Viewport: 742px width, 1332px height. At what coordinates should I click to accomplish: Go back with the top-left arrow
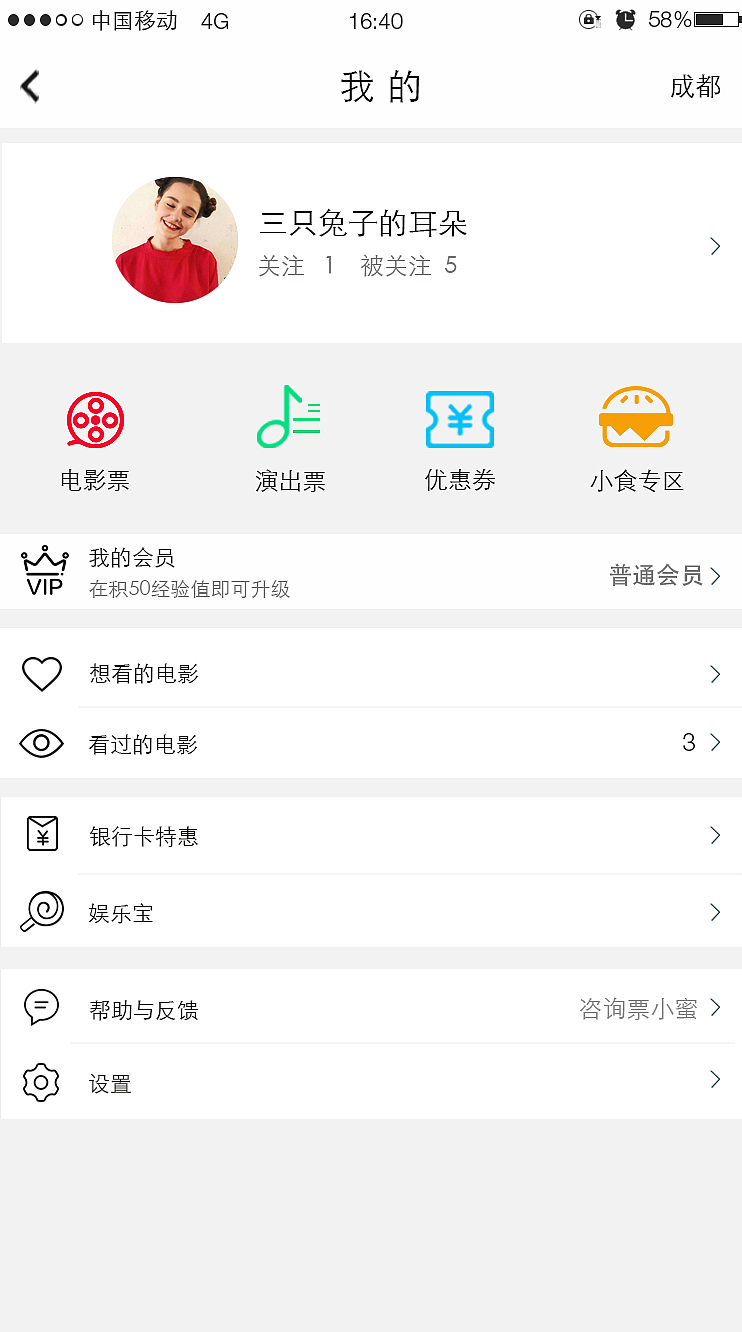30,86
